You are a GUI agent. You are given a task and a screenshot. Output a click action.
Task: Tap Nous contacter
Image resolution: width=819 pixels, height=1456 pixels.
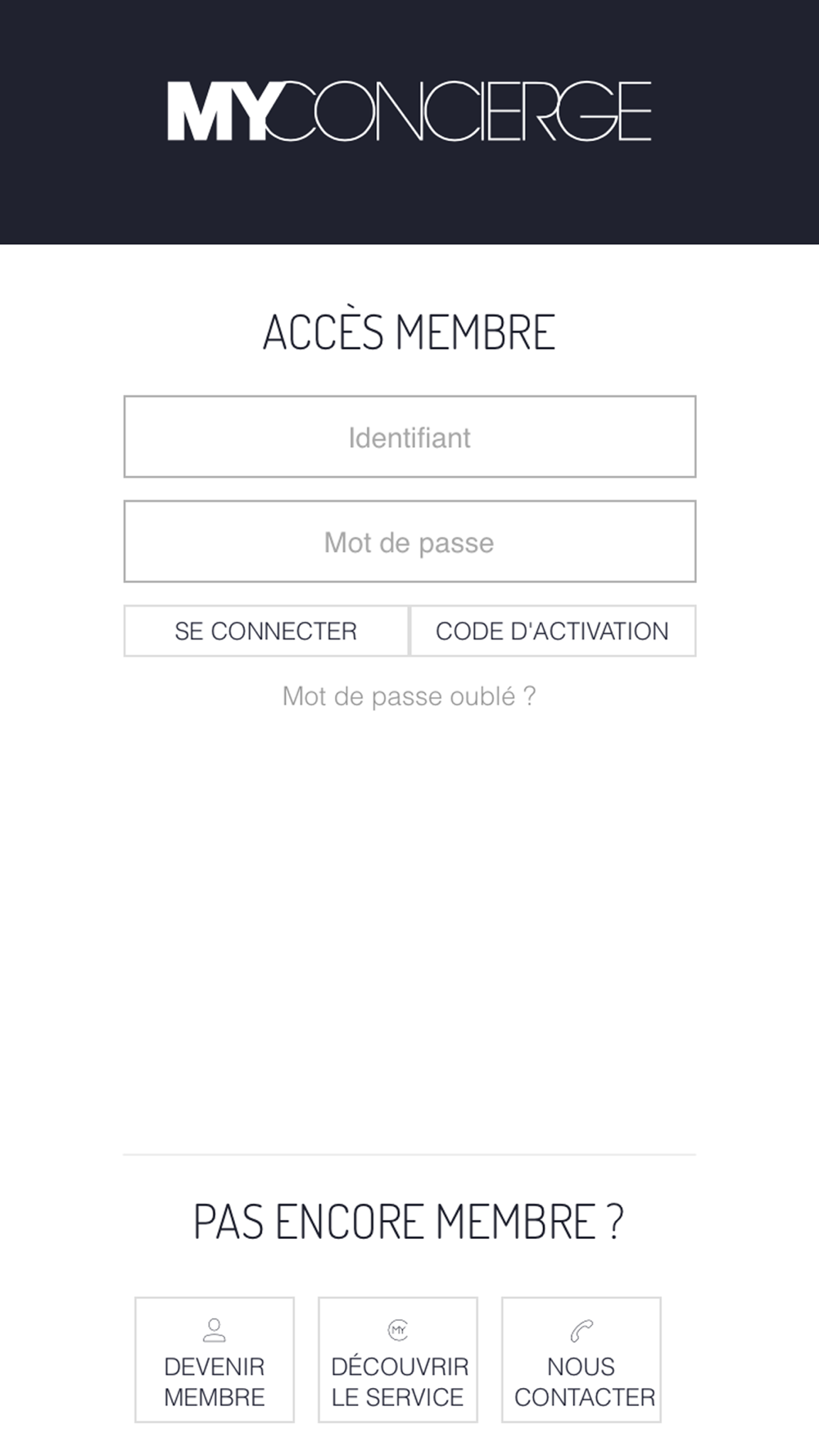(x=581, y=1359)
